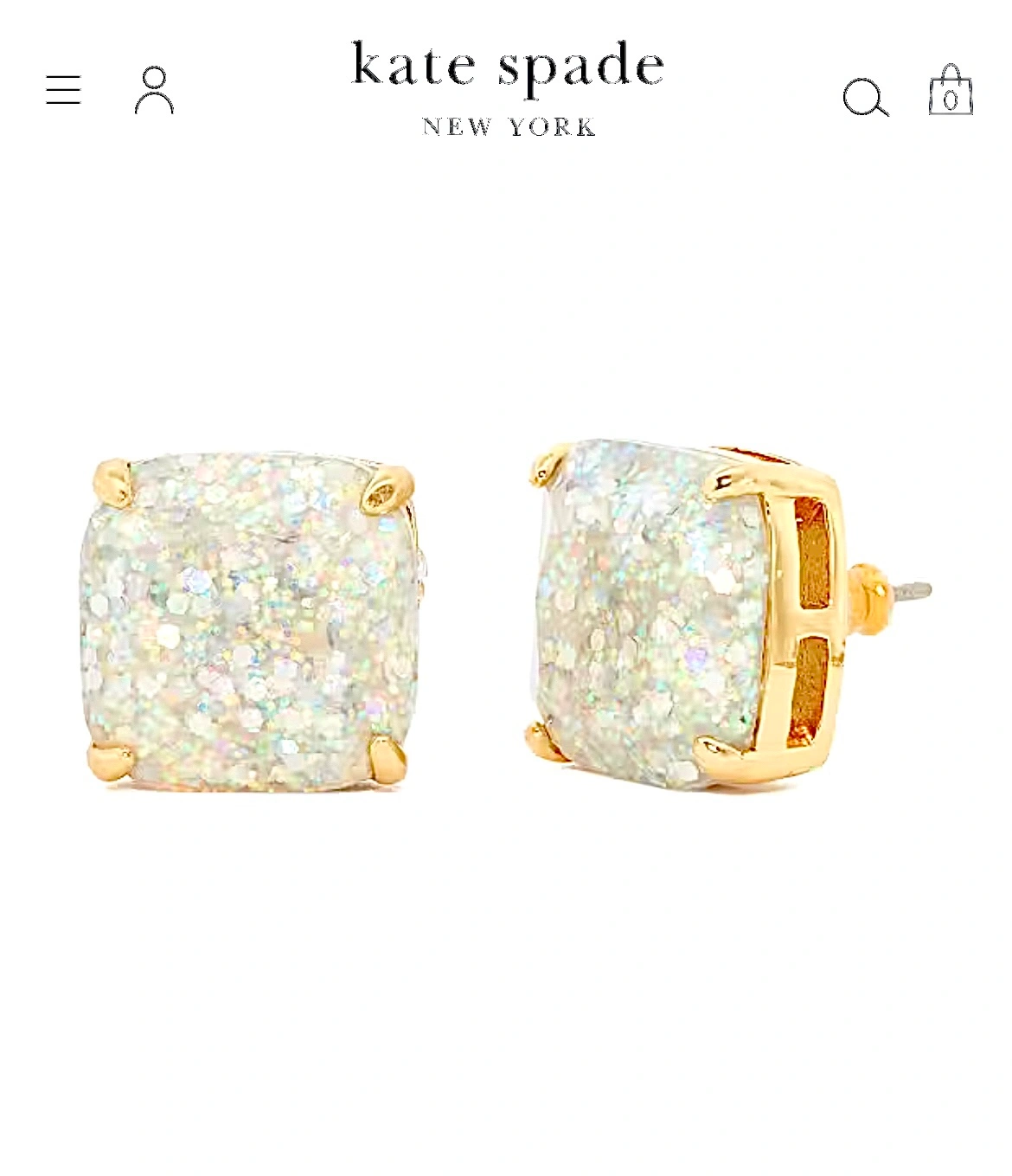Tap the search magnifier icon
Screen dimensions: 1012x1176
coord(865,97)
